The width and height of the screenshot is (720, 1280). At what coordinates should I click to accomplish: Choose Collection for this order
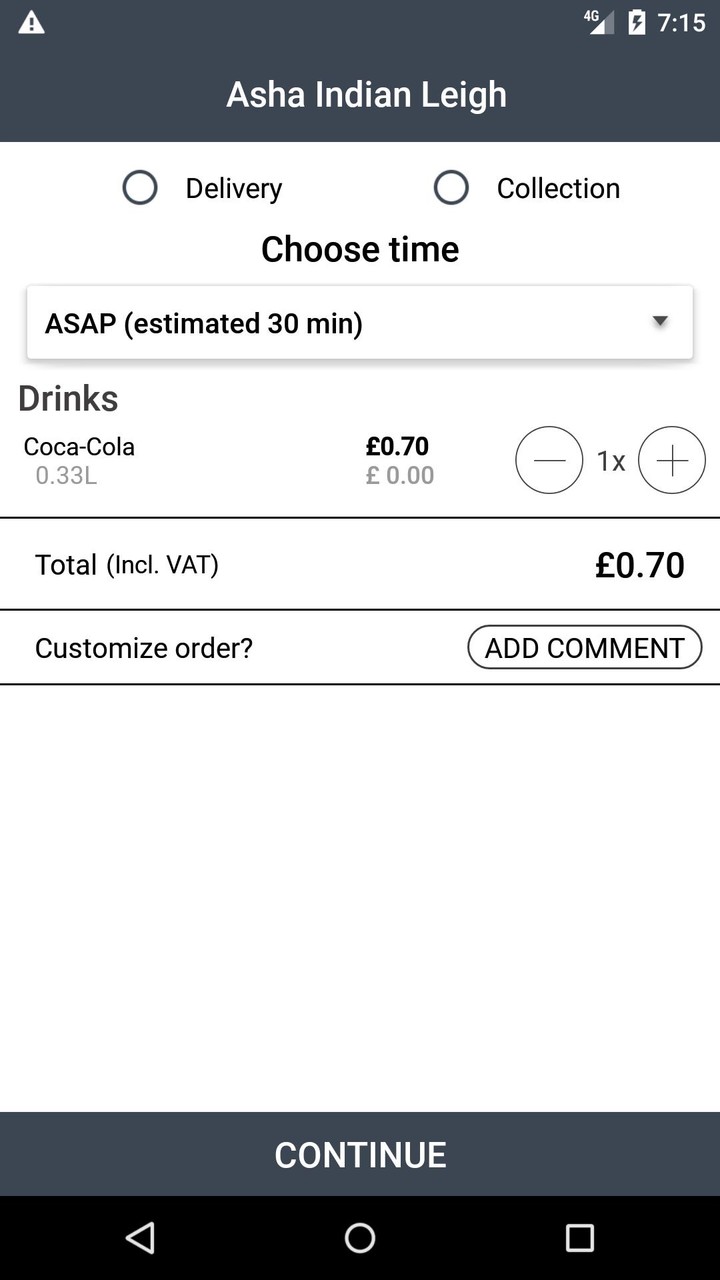click(x=451, y=188)
